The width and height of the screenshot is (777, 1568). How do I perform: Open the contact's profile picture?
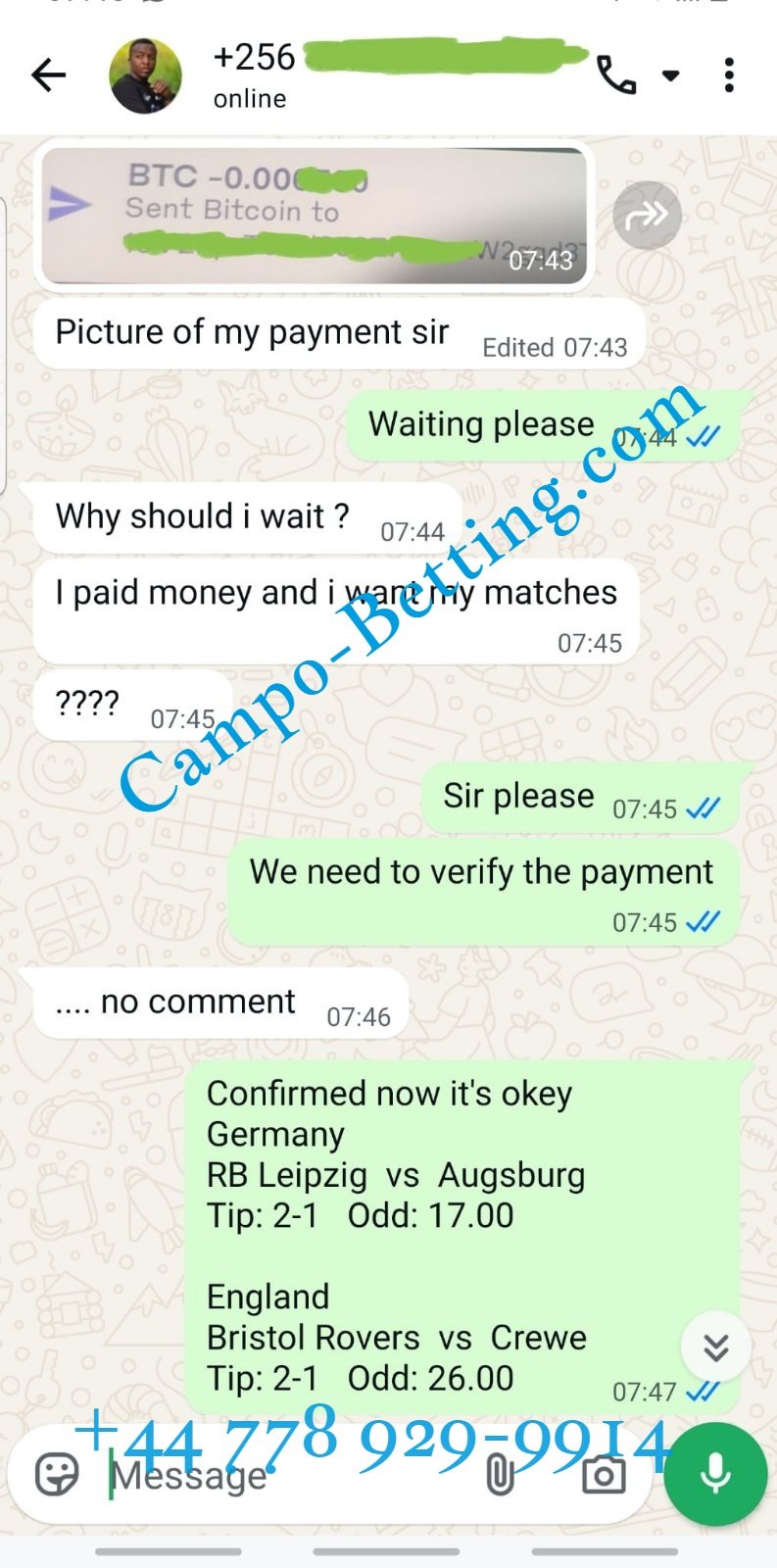145,75
